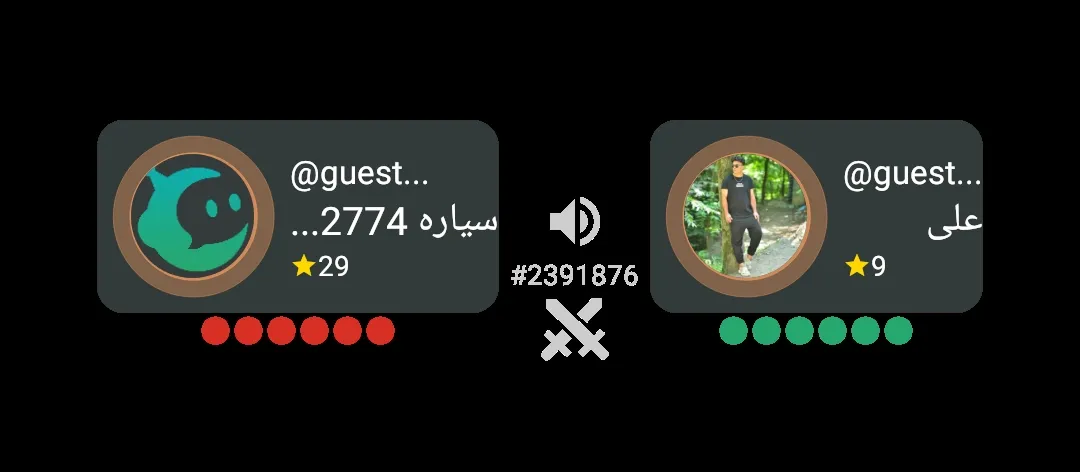The width and height of the screenshot is (1080, 472).
Task: Open player card of سیاره 2774
Action: [298, 216]
